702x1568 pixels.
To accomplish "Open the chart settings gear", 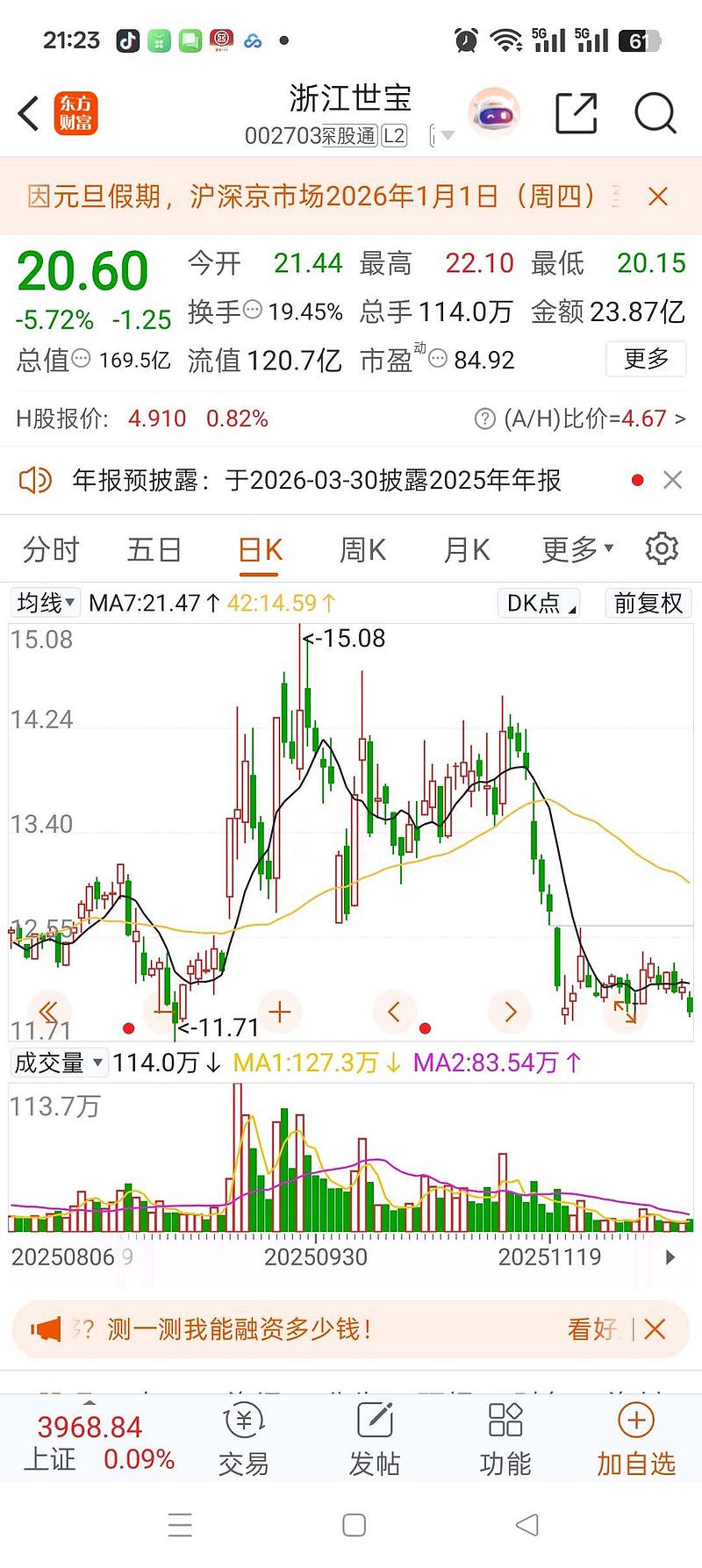I will click(x=663, y=548).
